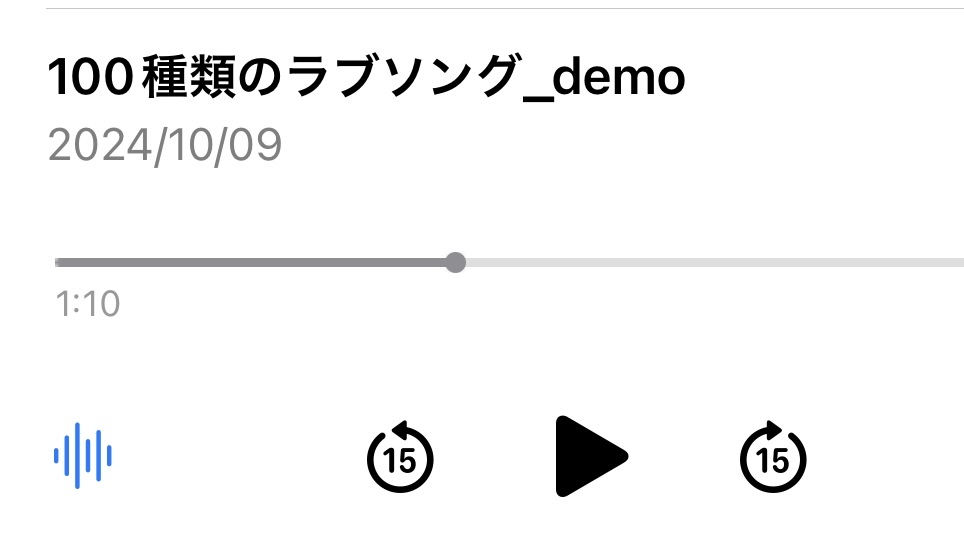Play the 100種類のラブソング_demo recording
This screenshot has height=542, width=964.
click(x=588, y=457)
